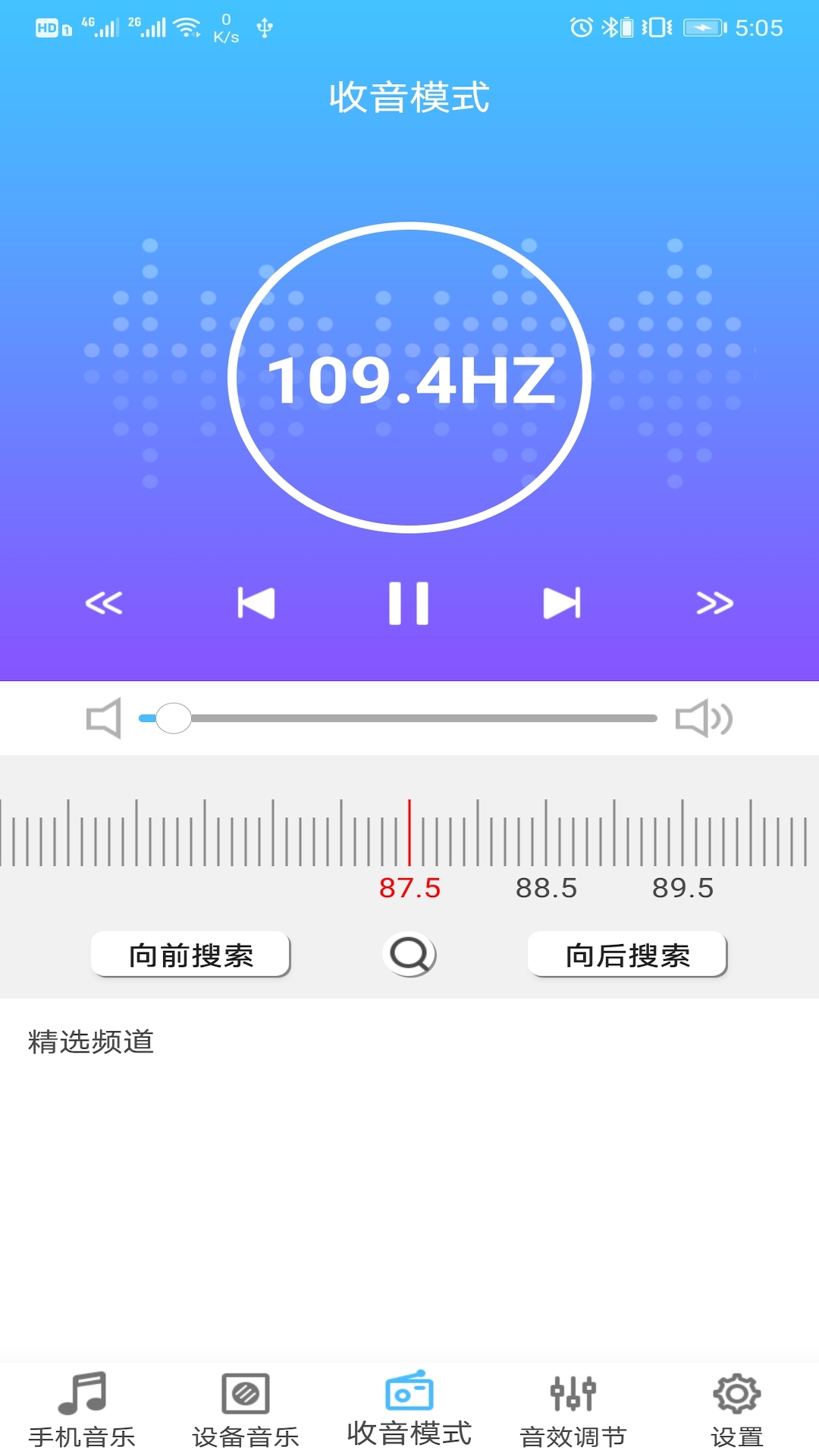Go back to the previous station
819x1456 pixels.
(x=258, y=603)
